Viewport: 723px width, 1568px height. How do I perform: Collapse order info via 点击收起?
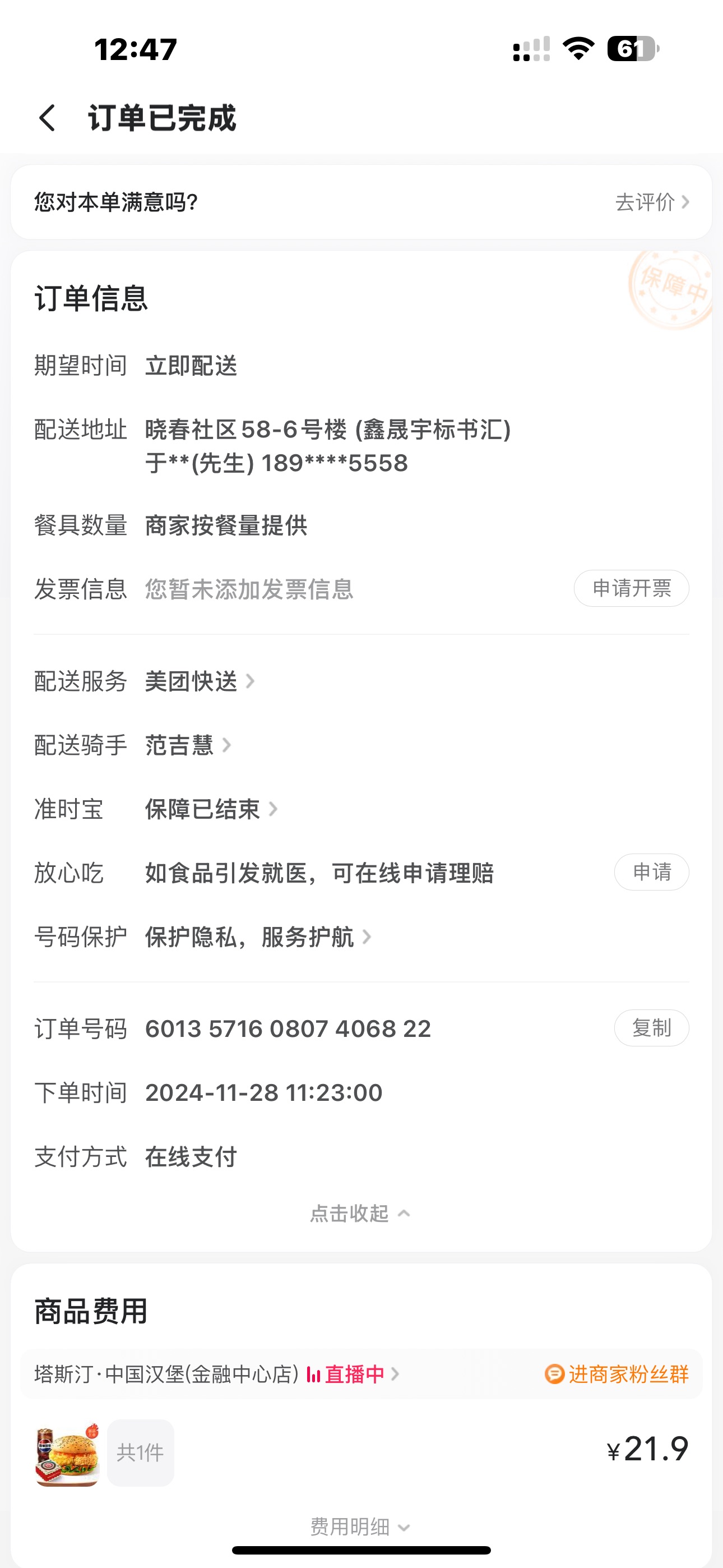[x=360, y=1213]
